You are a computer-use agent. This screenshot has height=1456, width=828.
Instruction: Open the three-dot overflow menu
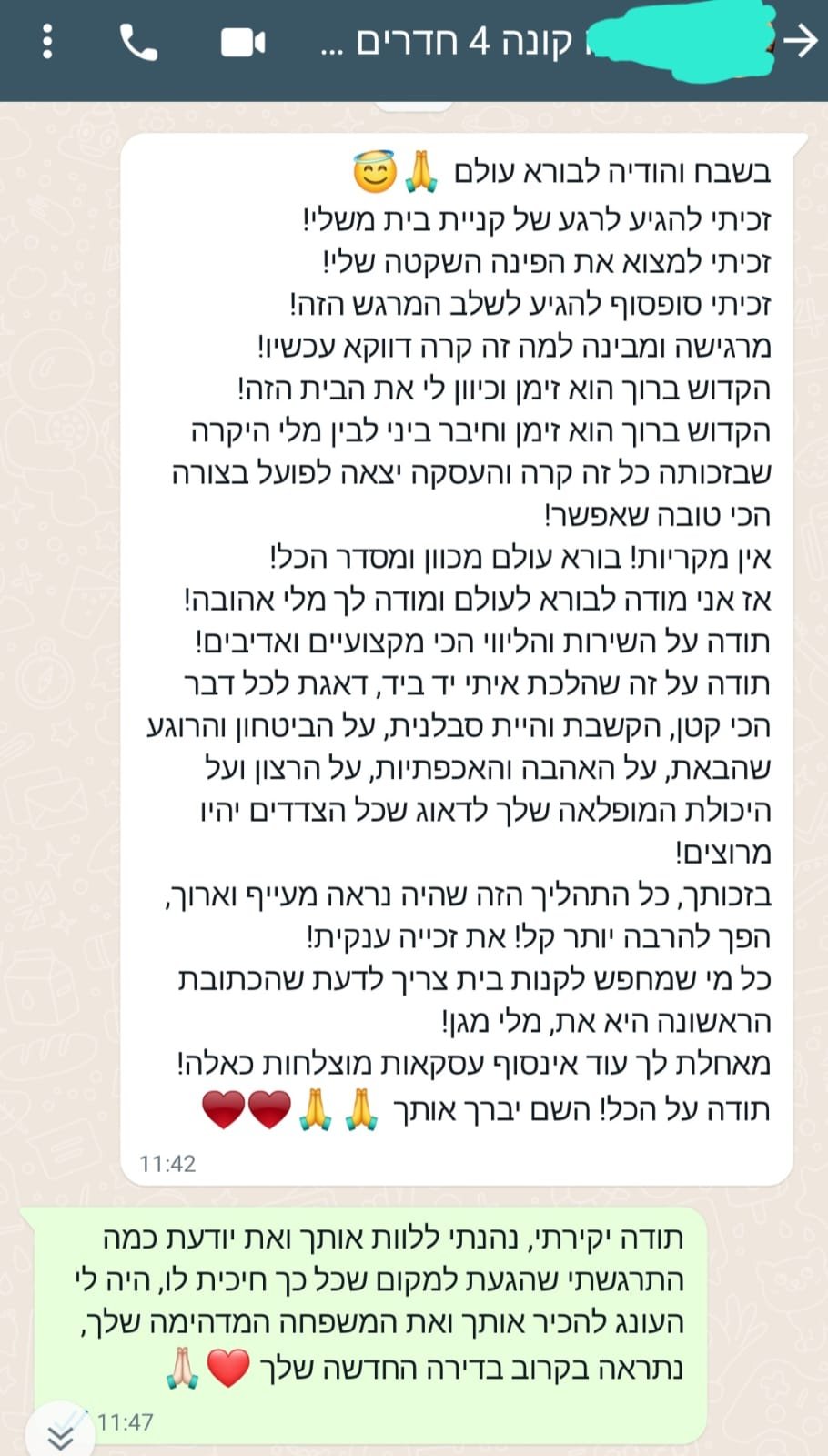(x=48, y=42)
